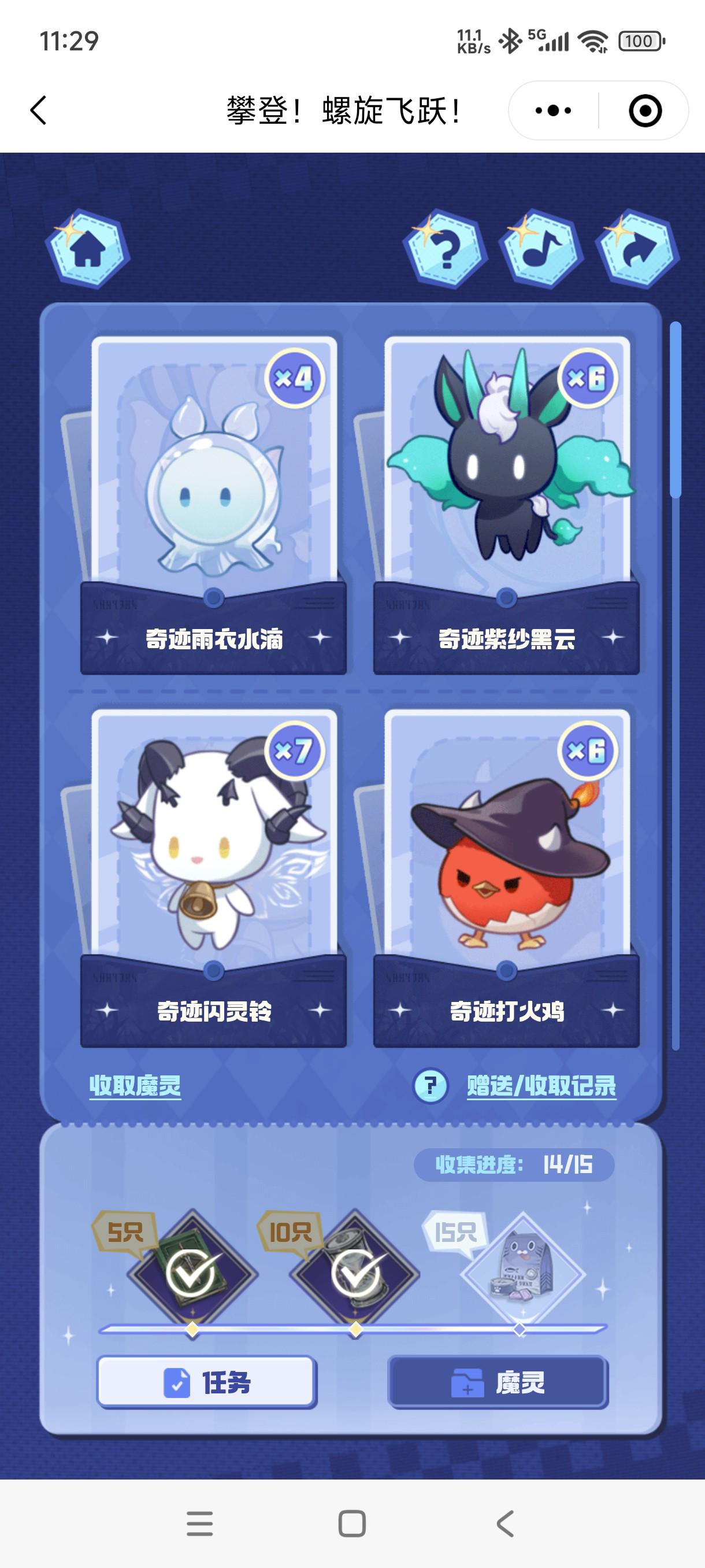Open the help question-mark hexagon
The image size is (705, 1568).
446,250
